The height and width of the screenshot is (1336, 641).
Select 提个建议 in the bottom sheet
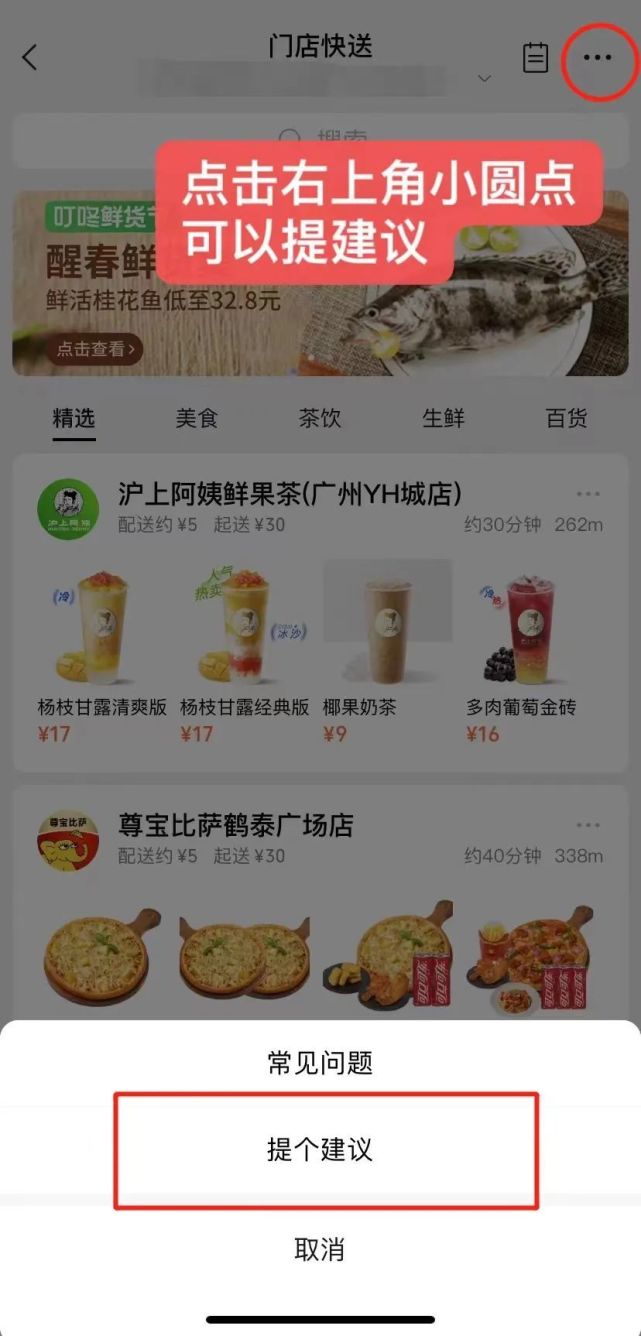point(320,1150)
